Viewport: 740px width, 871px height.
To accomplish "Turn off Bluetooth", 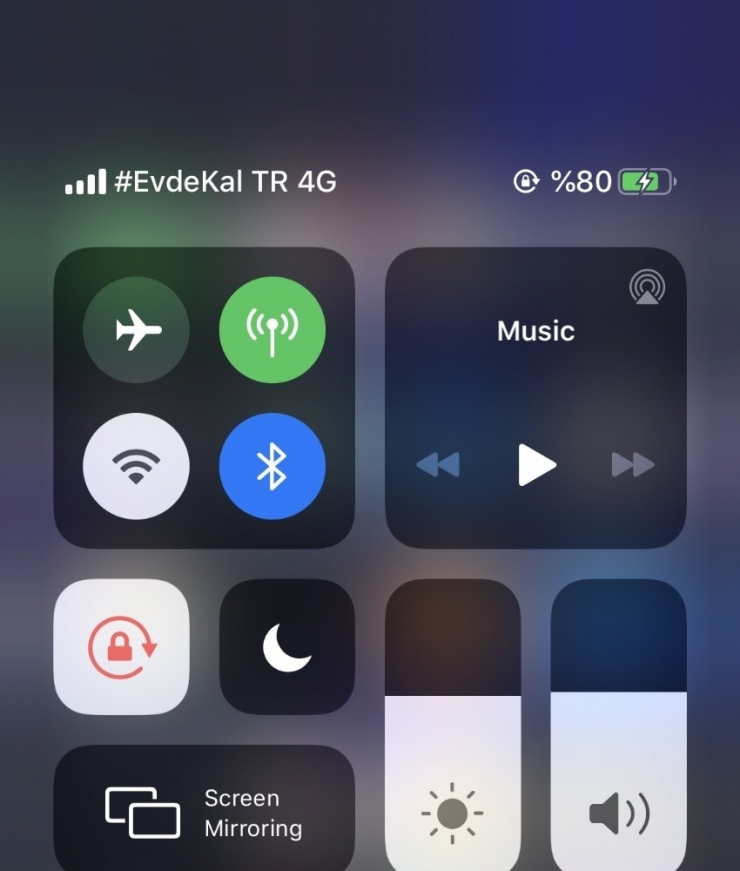I will click(x=272, y=465).
